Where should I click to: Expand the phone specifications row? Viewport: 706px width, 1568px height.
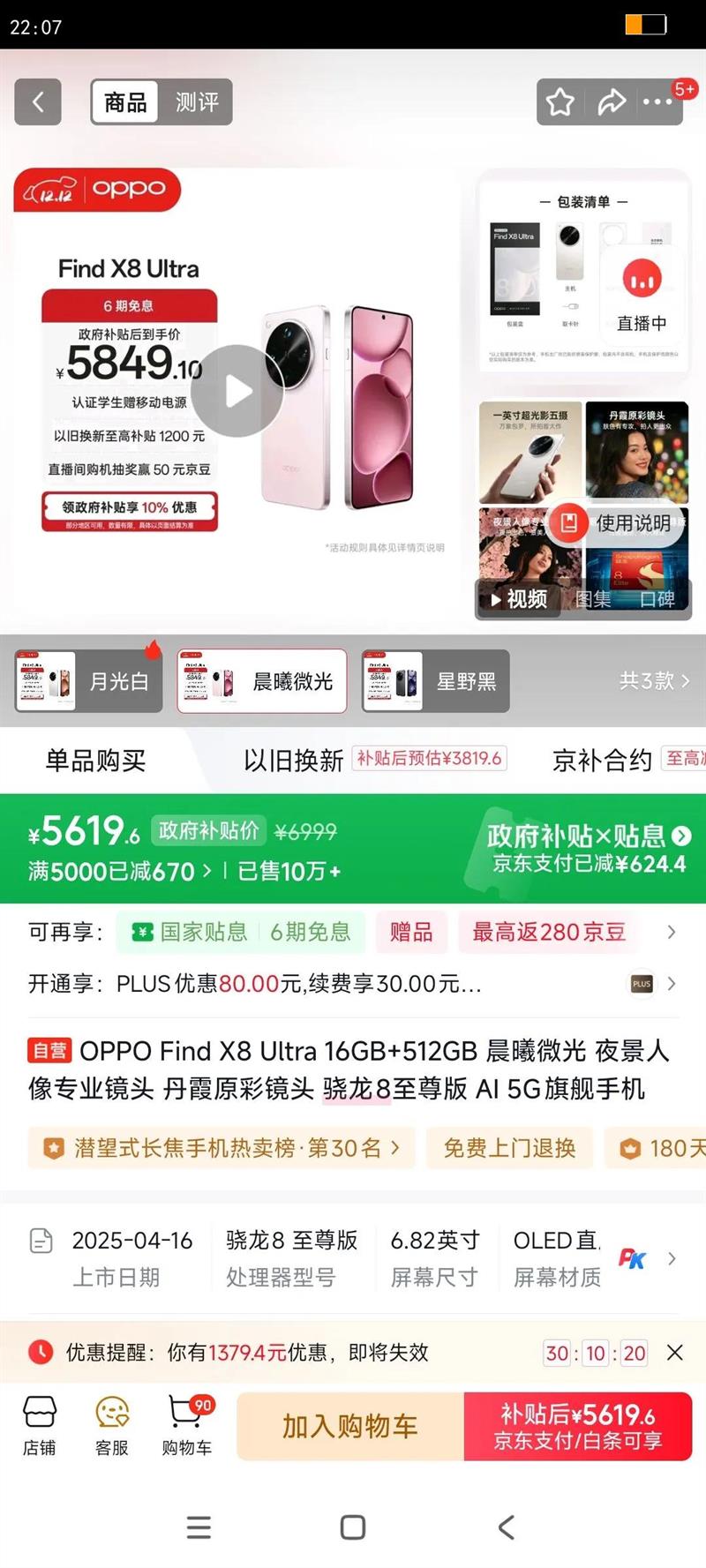point(672,1258)
